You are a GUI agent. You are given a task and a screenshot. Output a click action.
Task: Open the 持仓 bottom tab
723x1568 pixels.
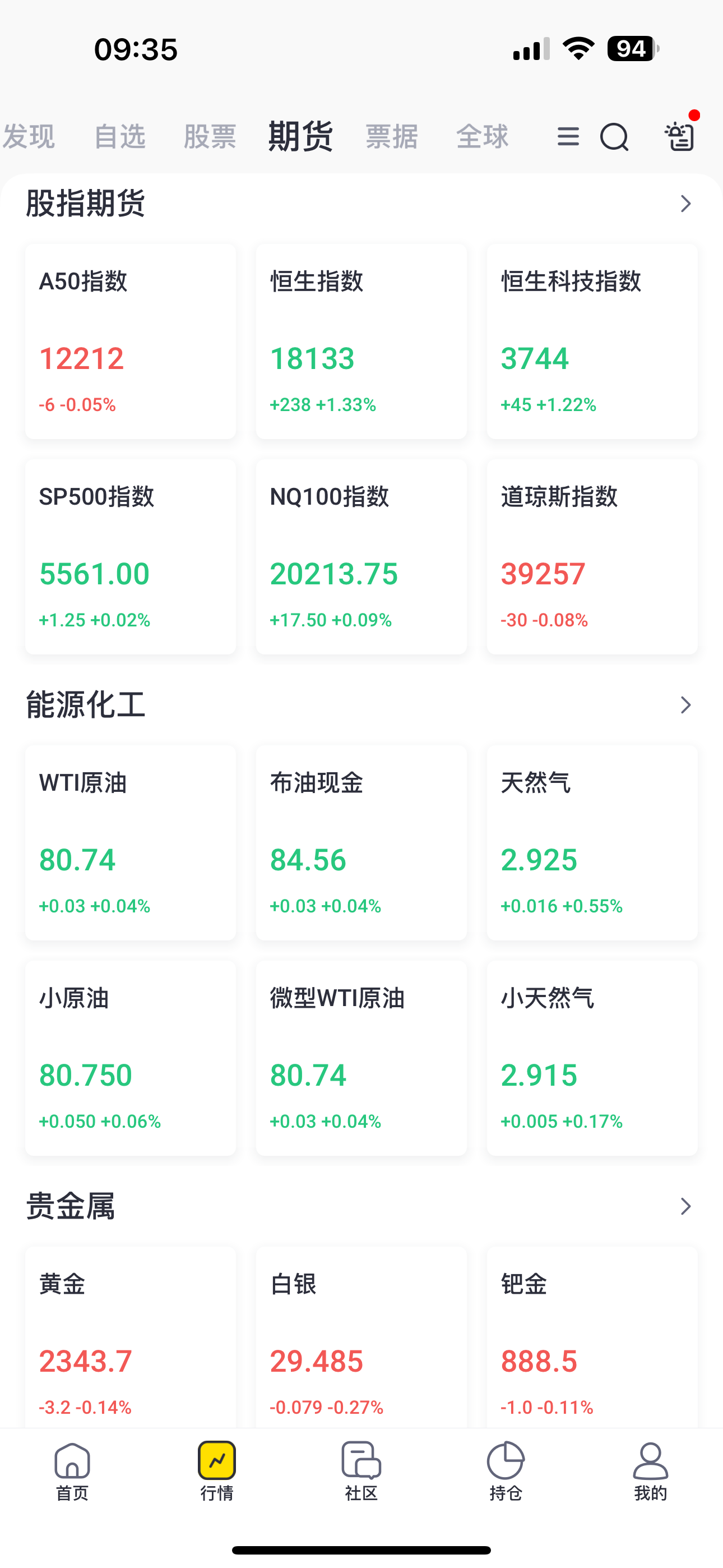tap(506, 1472)
